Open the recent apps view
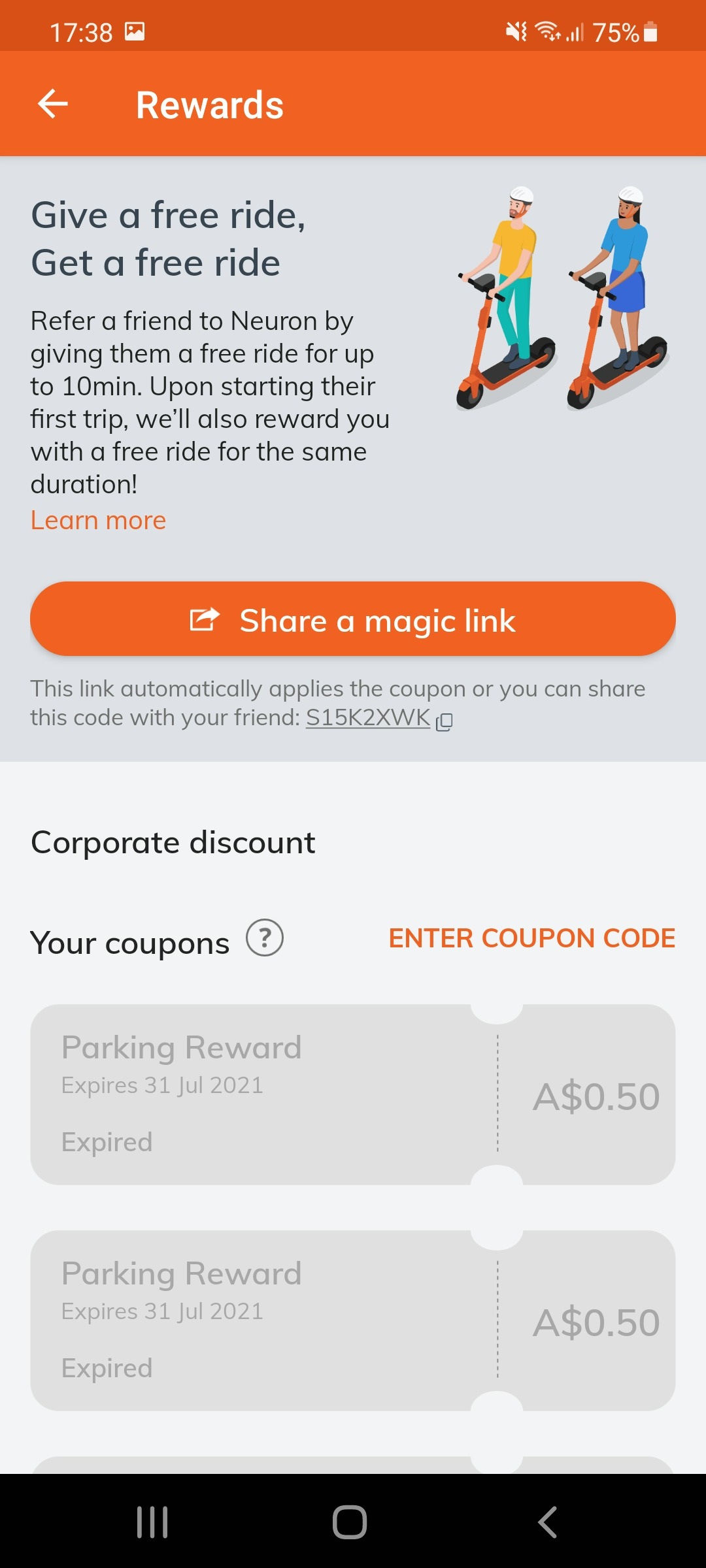706x1568 pixels. 152,1522
